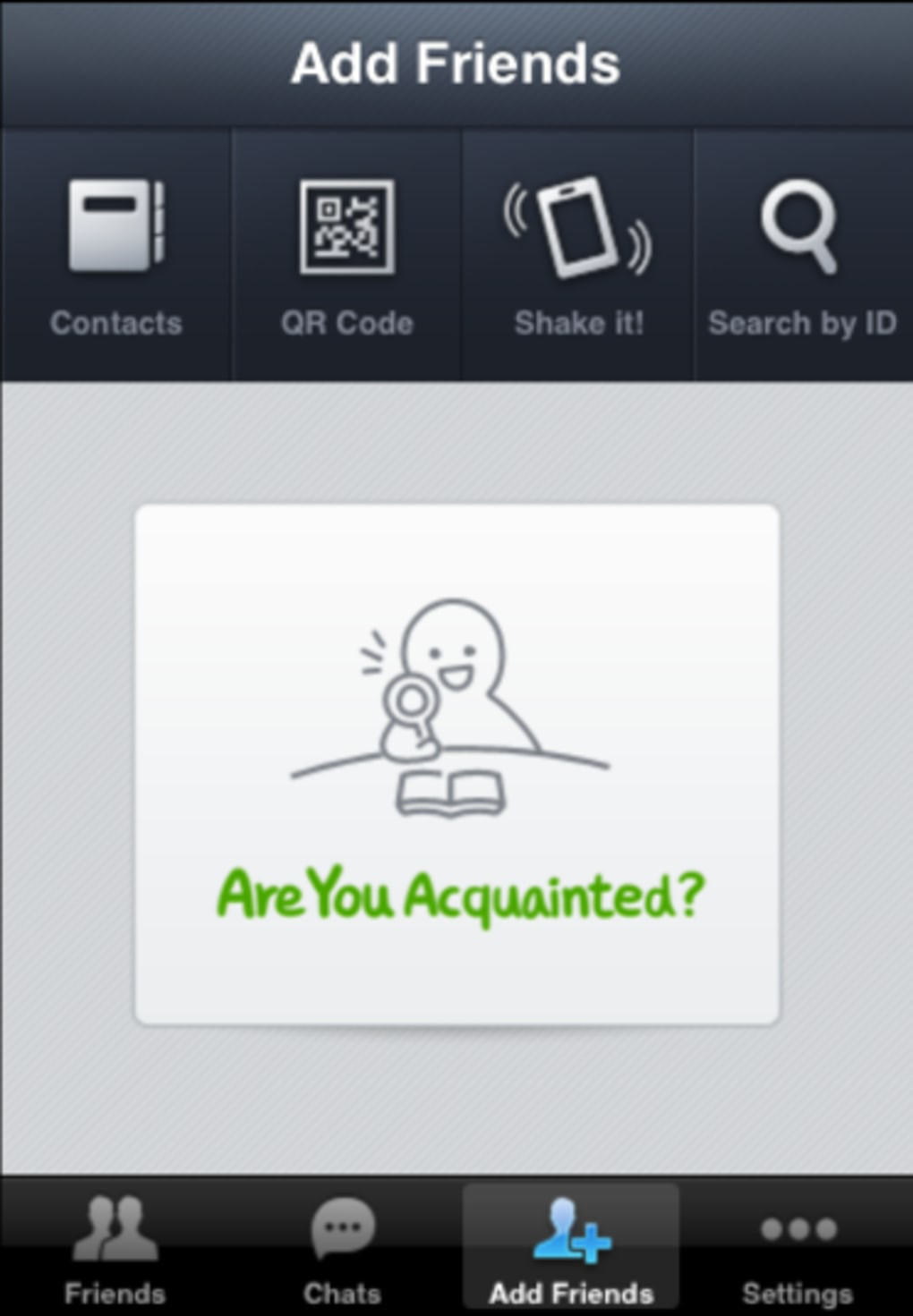Open Search by ID
This screenshot has width=913, height=1316.
[802, 255]
